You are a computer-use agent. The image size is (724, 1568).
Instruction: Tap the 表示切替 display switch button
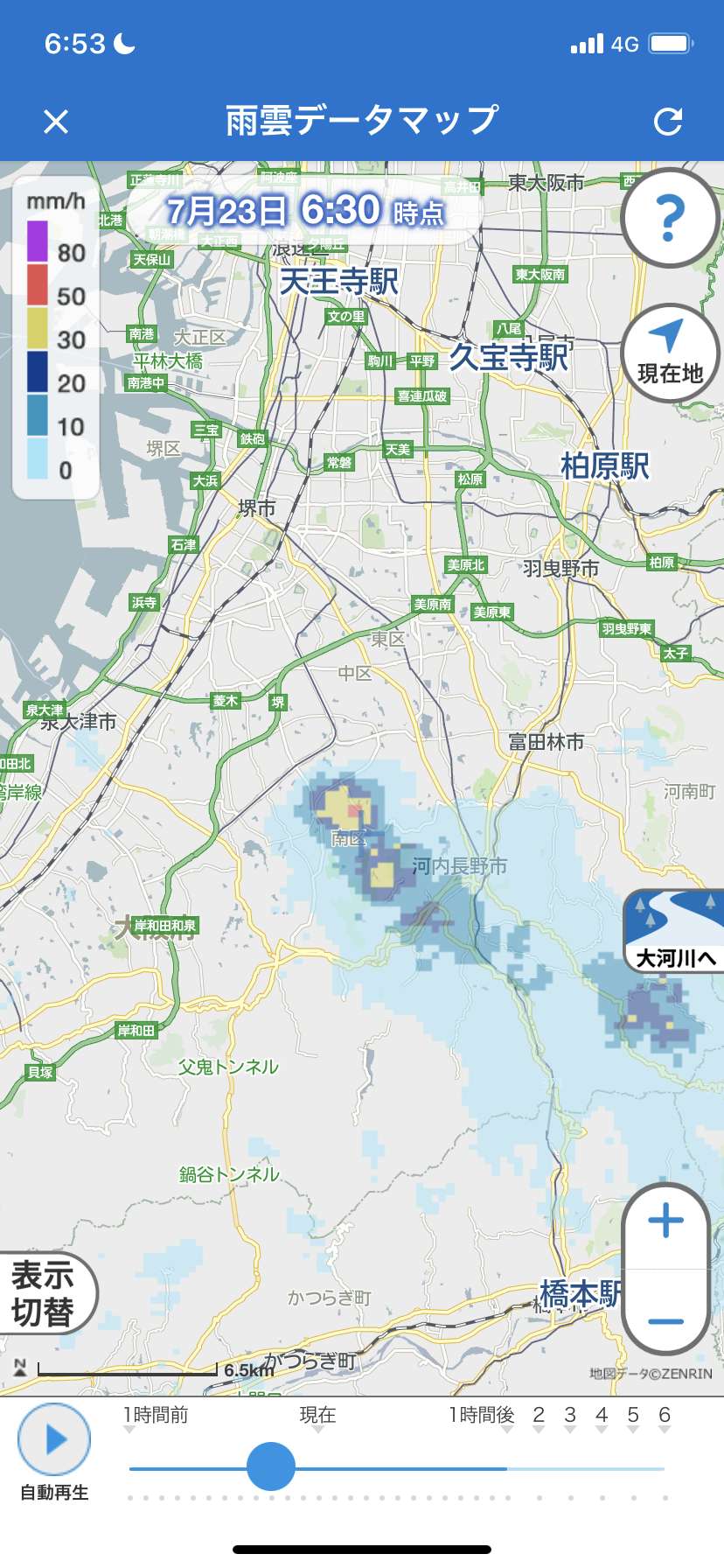[x=45, y=1293]
